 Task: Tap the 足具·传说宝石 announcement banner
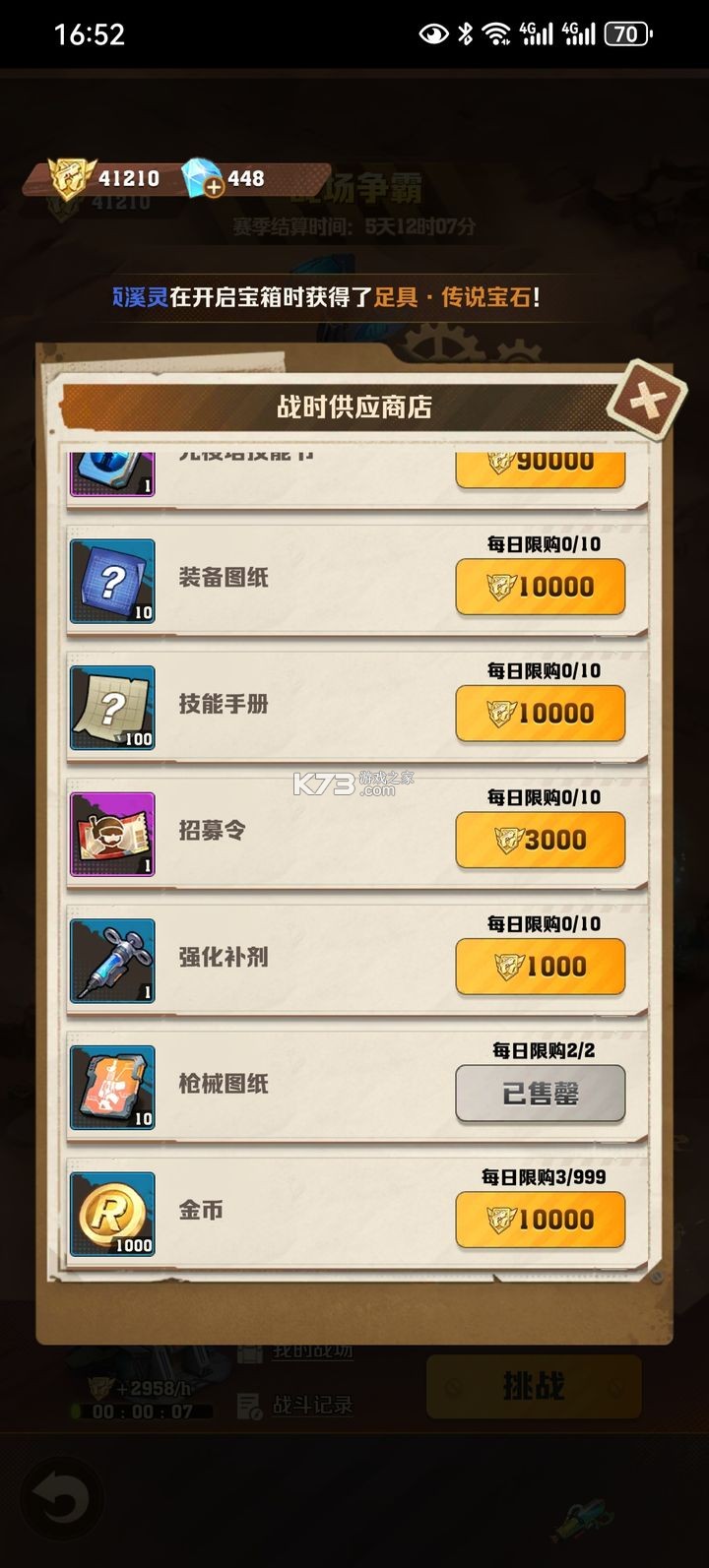tap(354, 297)
